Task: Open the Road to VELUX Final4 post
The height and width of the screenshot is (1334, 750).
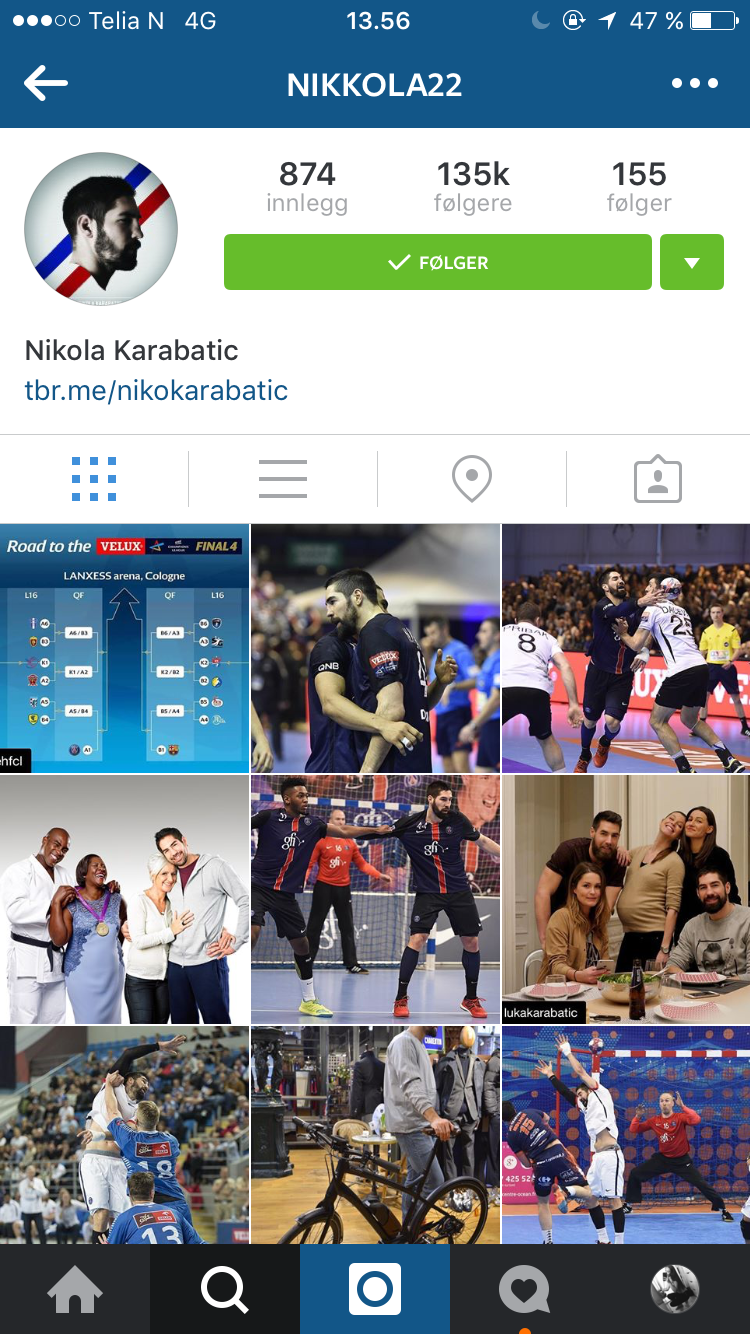Action: pos(124,648)
